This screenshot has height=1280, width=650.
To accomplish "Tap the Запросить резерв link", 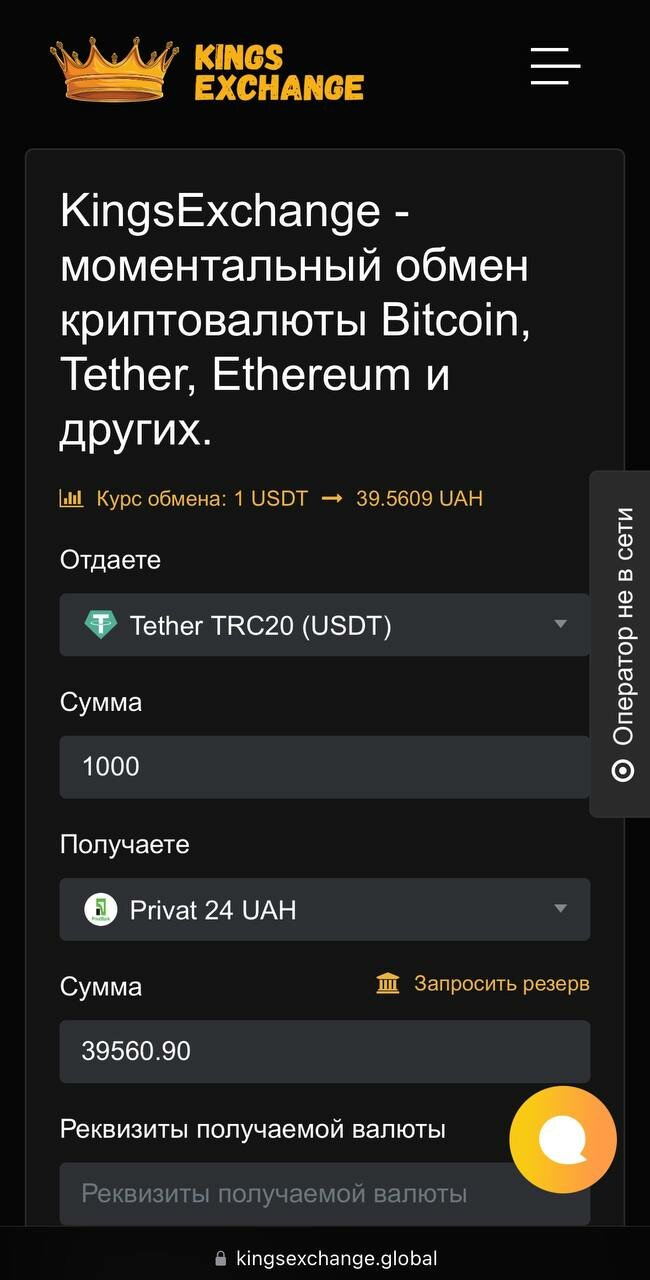I will 482,984.
